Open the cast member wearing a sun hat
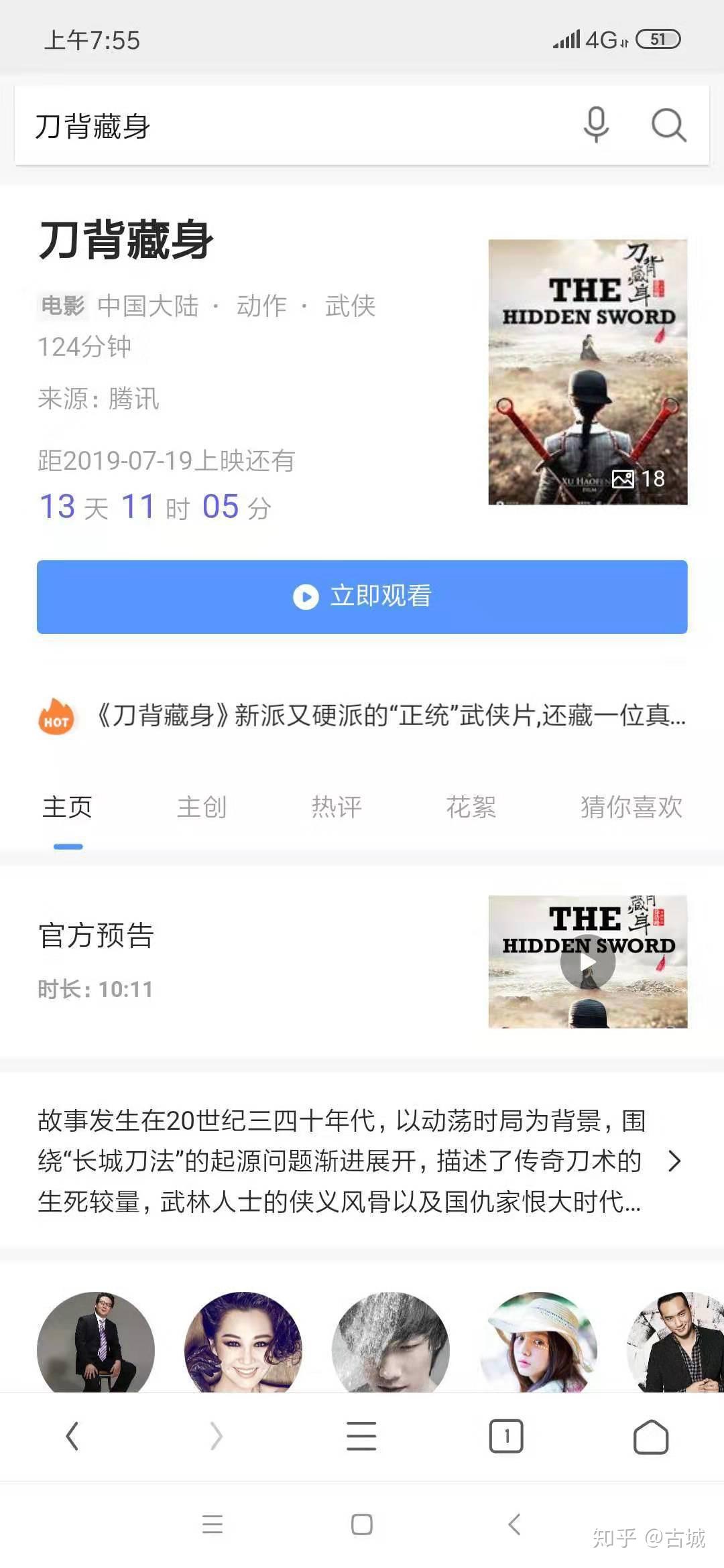 [x=538, y=1342]
